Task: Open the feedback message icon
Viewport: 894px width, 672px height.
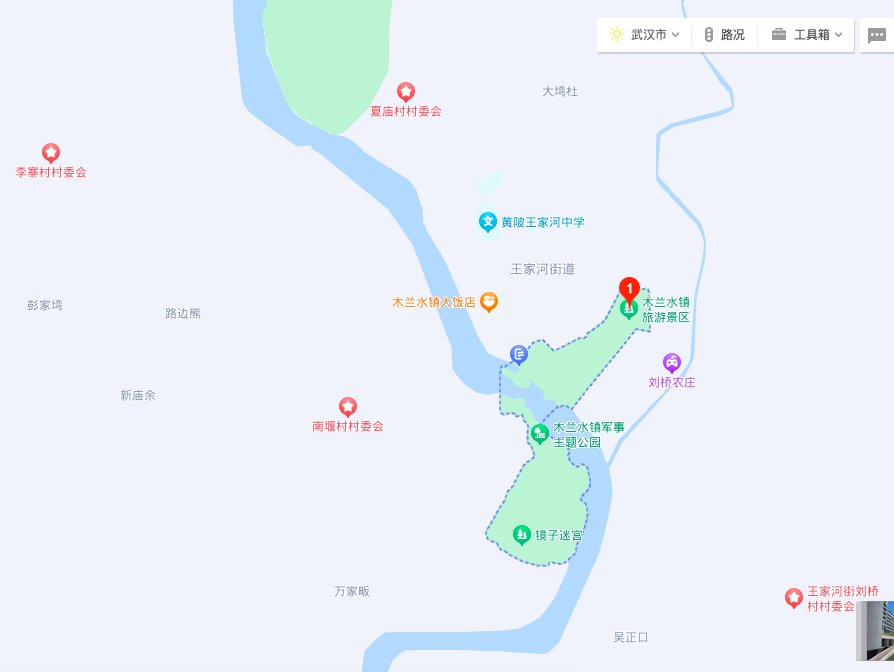Action: [876, 35]
